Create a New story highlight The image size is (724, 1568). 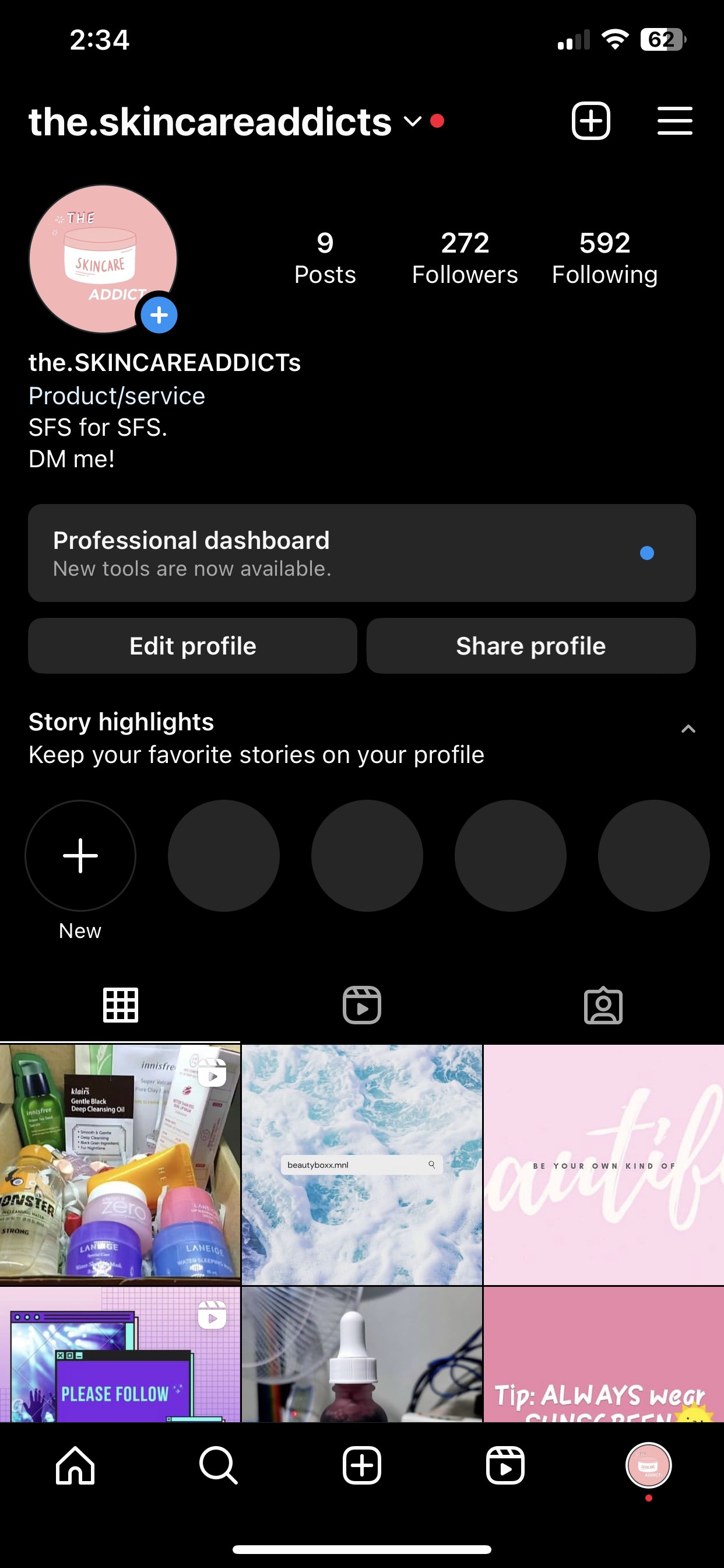(x=80, y=856)
